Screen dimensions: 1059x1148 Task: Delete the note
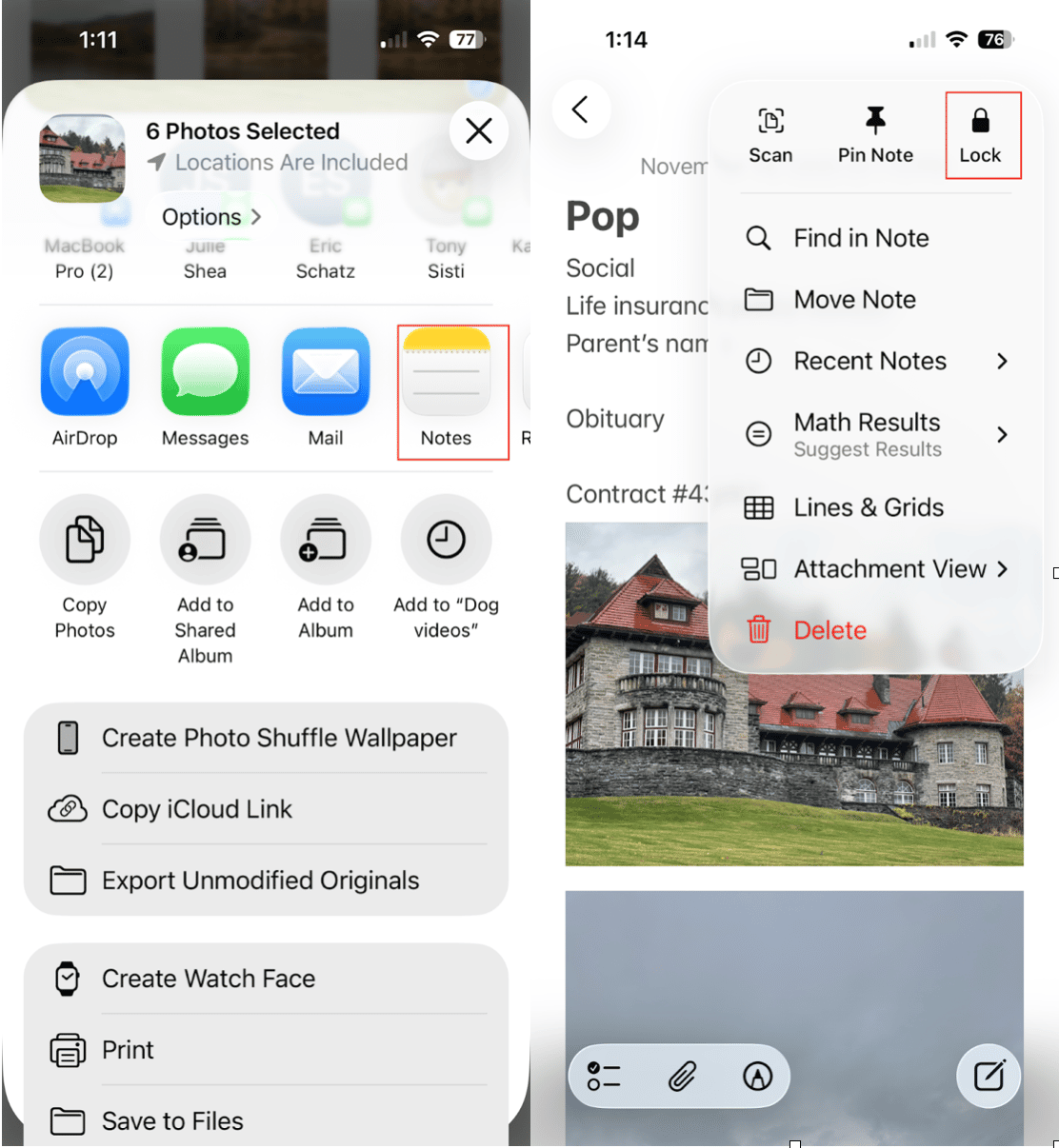pos(829,630)
